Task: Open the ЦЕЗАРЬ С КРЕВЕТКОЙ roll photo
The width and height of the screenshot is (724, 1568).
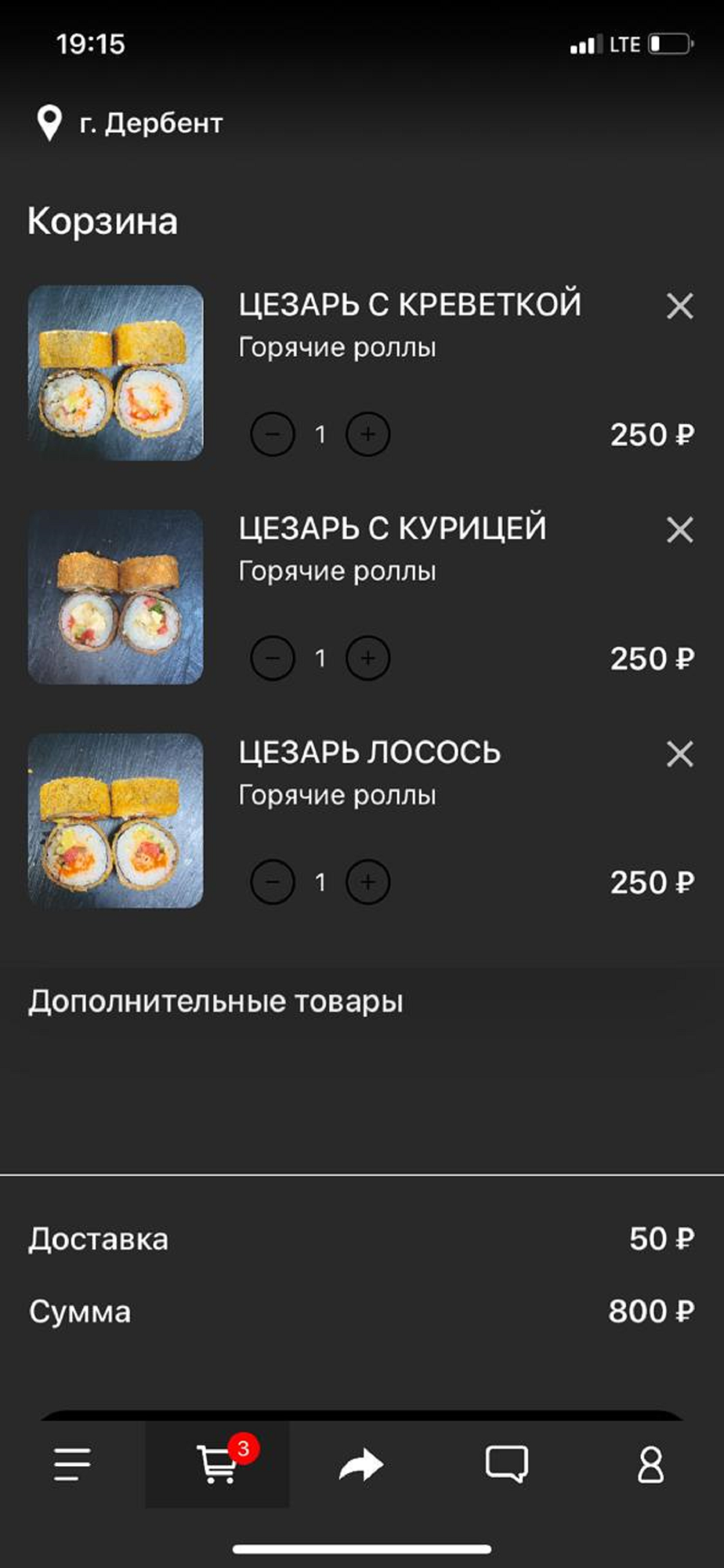Action: [116, 372]
